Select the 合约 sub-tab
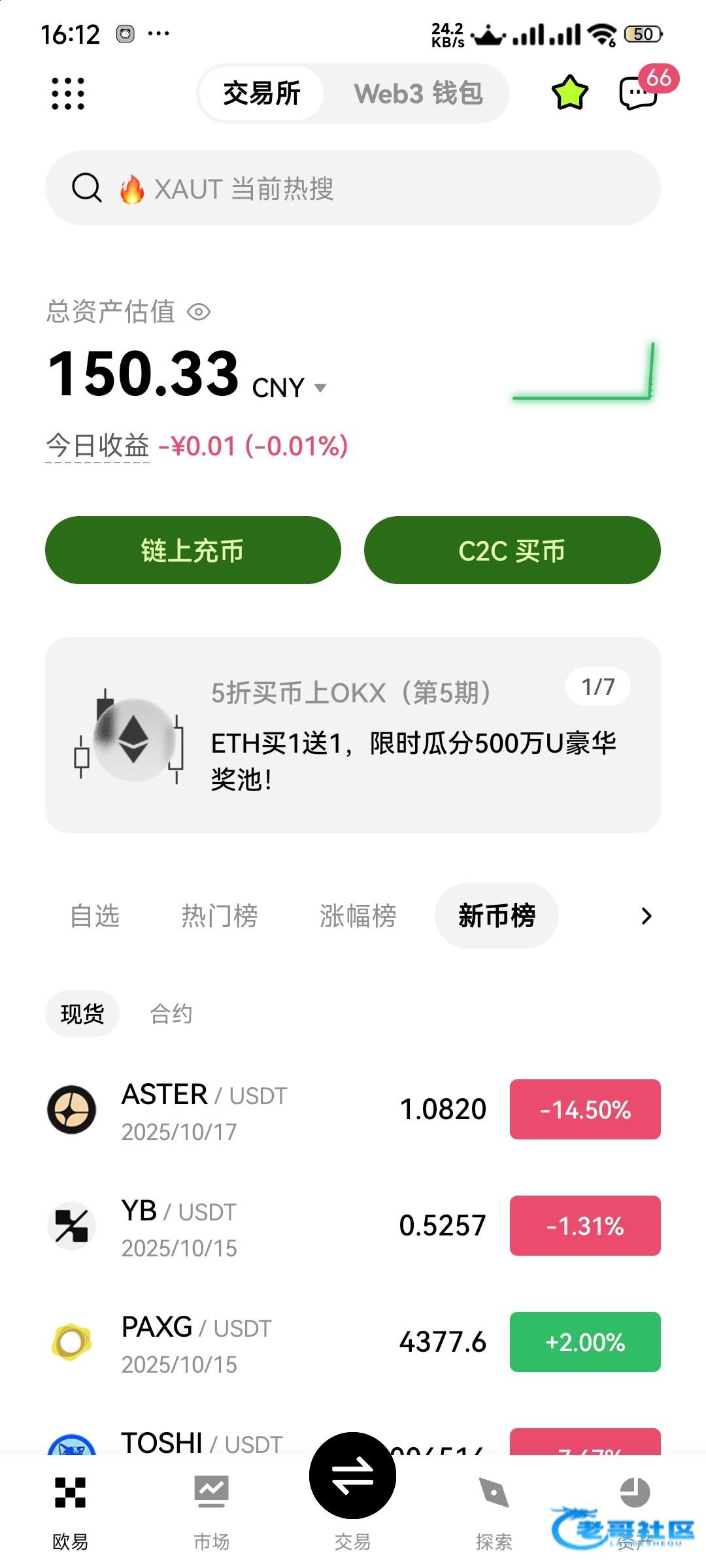The width and height of the screenshot is (706, 1568). (x=171, y=1014)
